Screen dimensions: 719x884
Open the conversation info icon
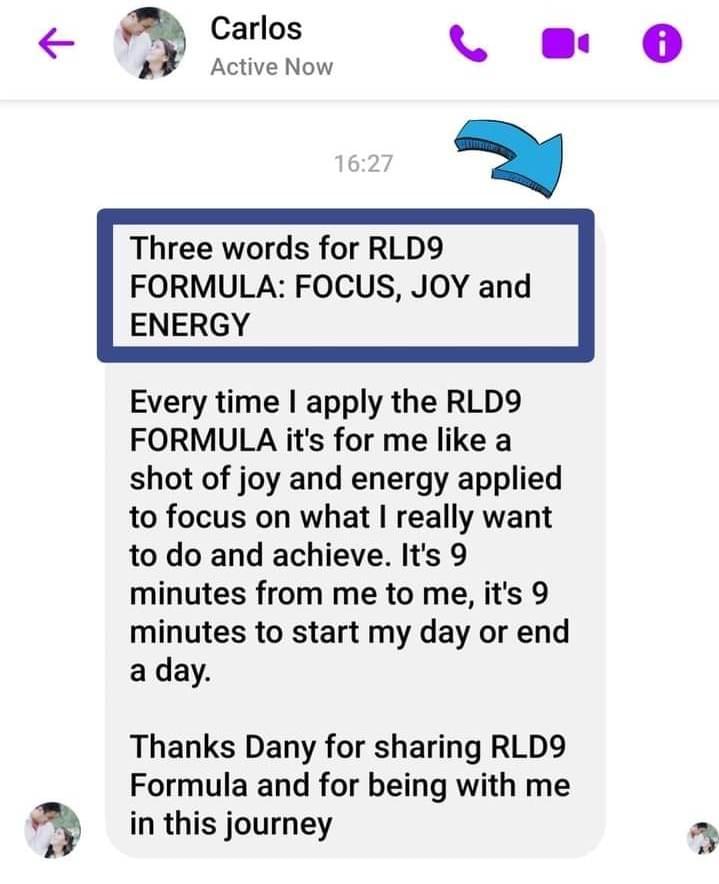tap(661, 43)
